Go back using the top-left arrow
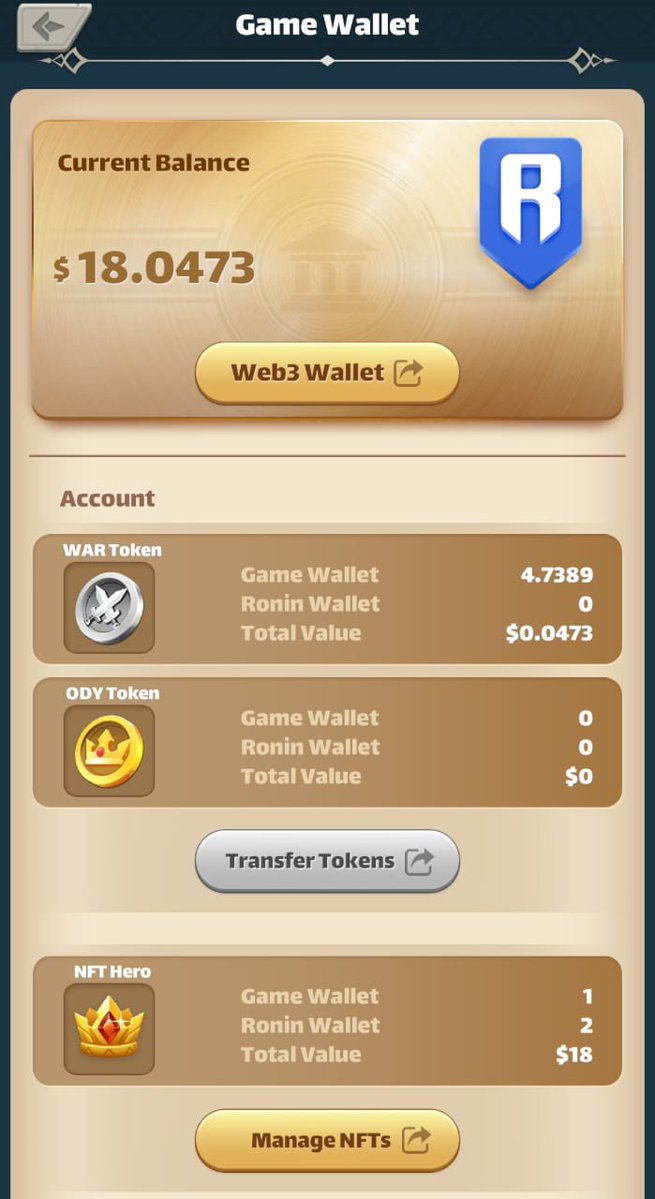The width and height of the screenshot is (655, 1199). pyautogui.click(x=50, y=27)
